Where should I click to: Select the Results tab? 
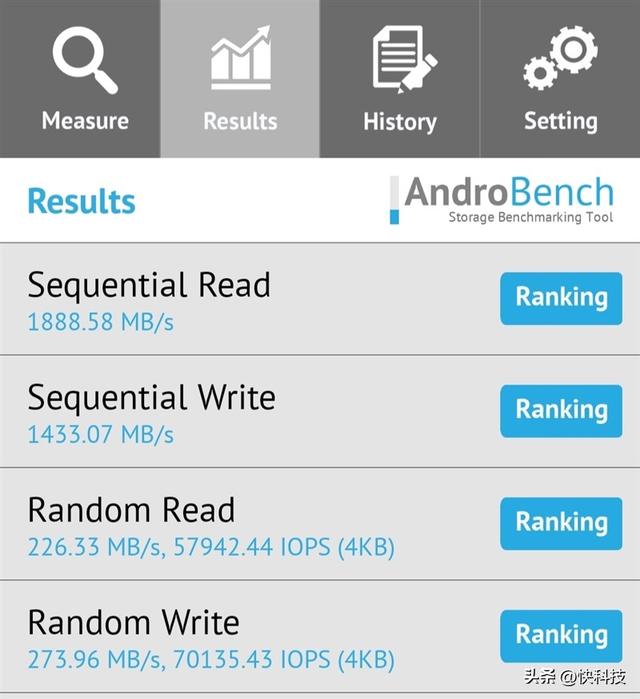click(240, 80)
